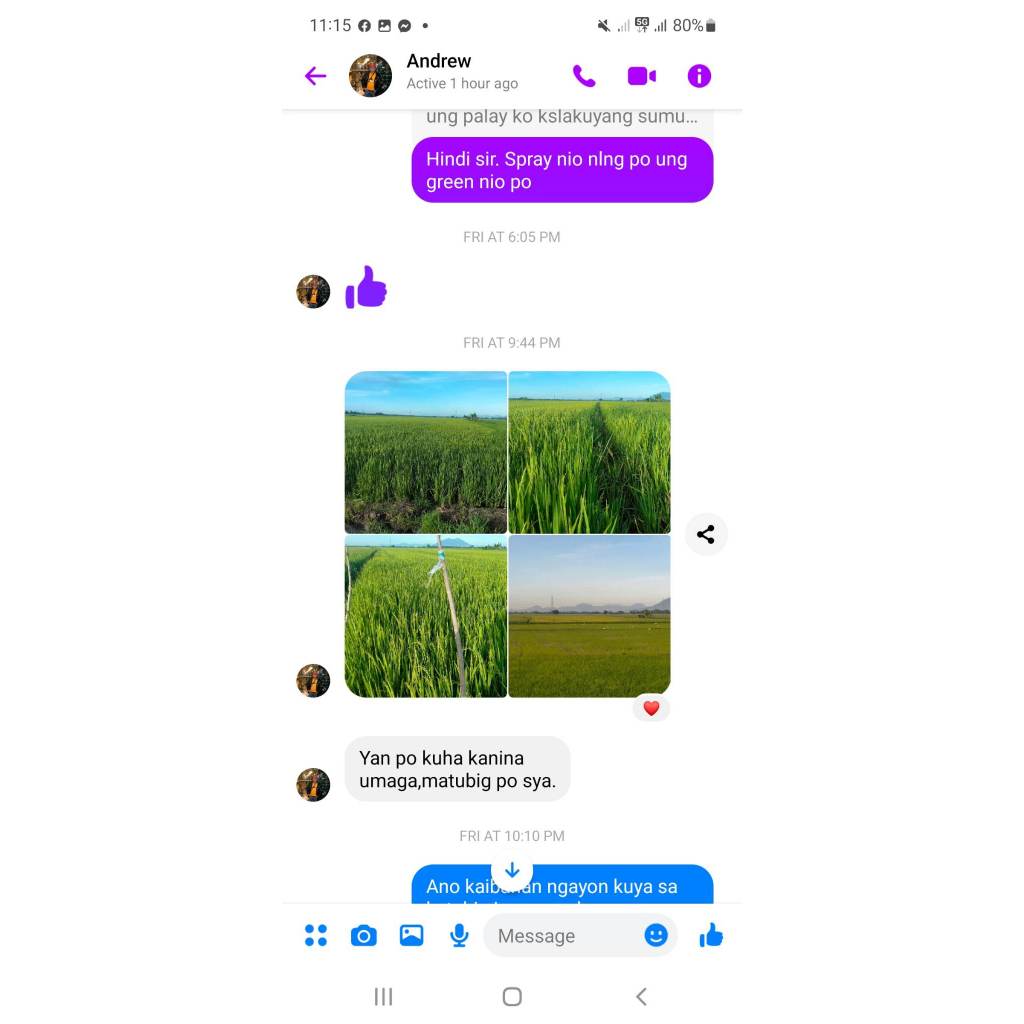View the photo of the path through rice
This screenshot has width=1024, height=1024.
590,452
